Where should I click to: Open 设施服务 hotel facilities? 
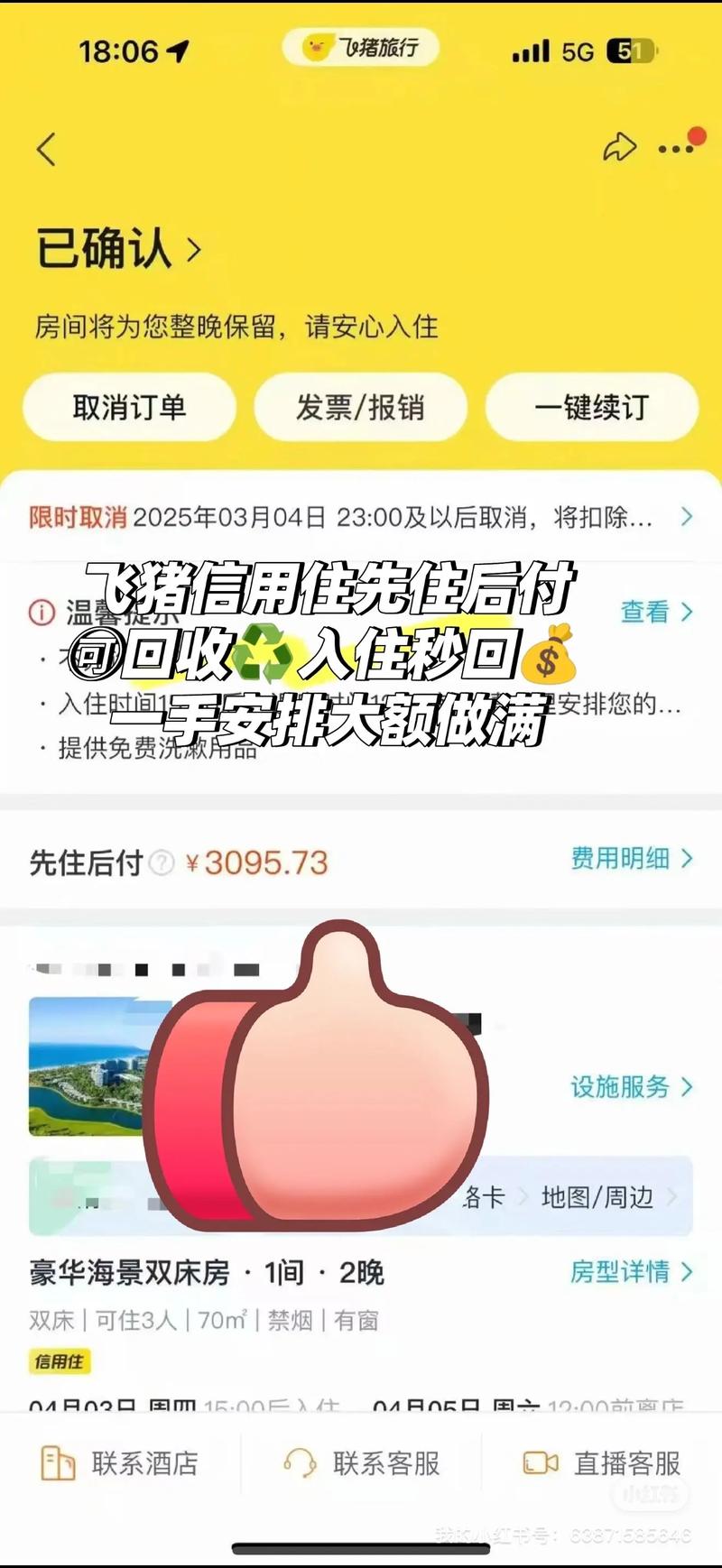pyautogui.click(x=631, y=1086)
